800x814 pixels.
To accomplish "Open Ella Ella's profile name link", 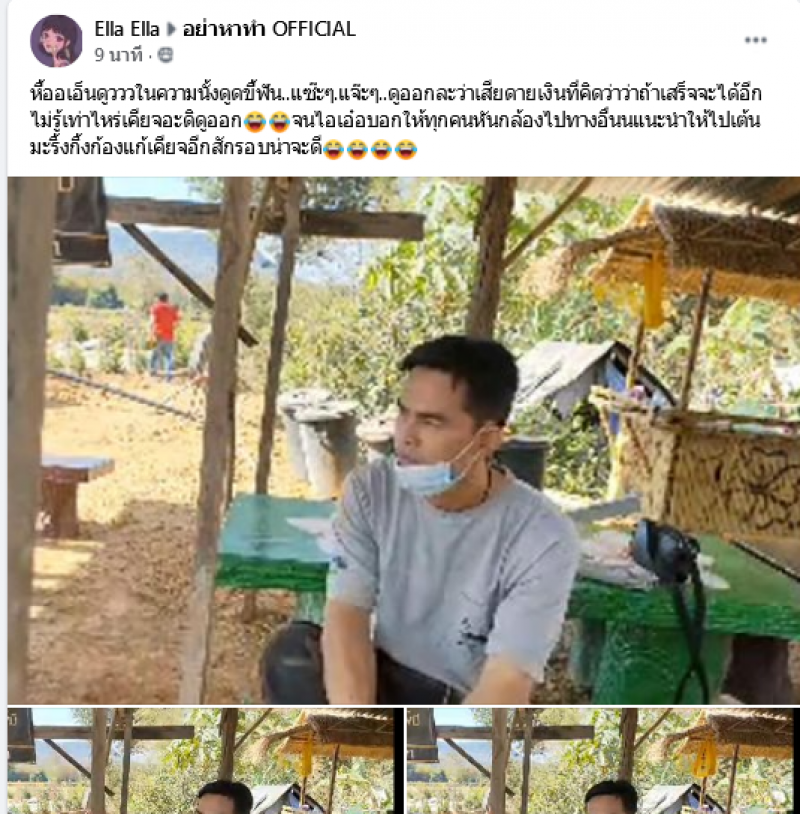I will (x=120, y=29).
